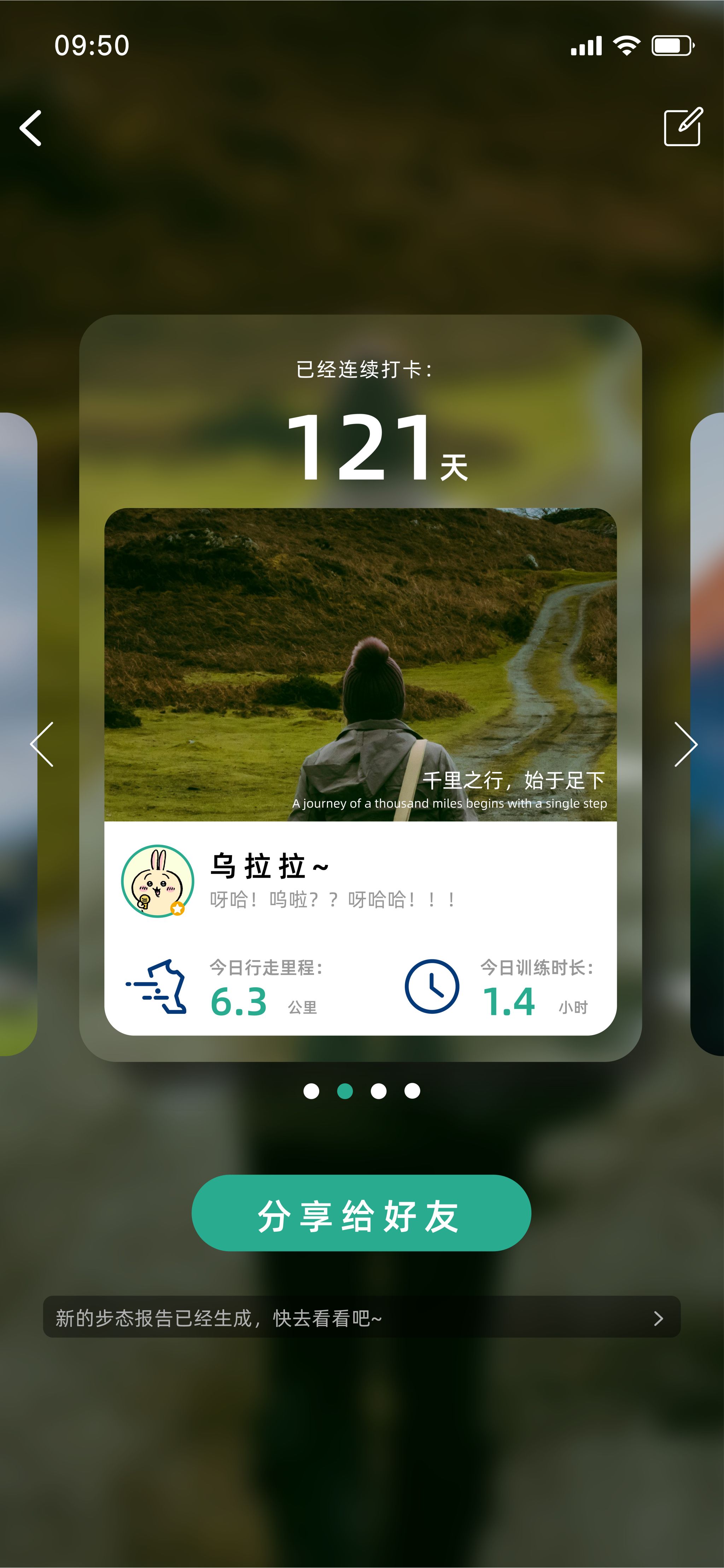Jump to the third page dot

[378, 1091]
